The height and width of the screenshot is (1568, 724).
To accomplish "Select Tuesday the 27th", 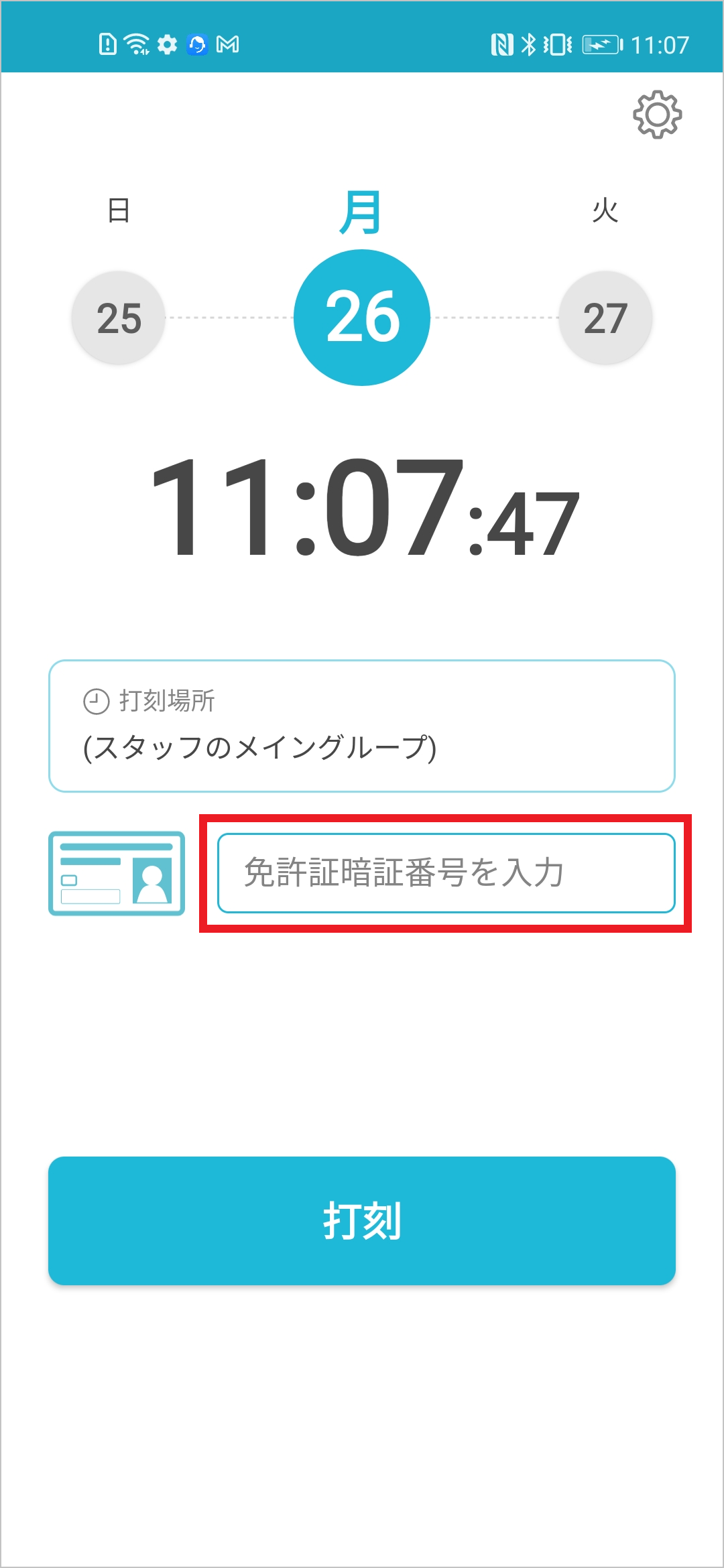I will click(x=605, y=317).
